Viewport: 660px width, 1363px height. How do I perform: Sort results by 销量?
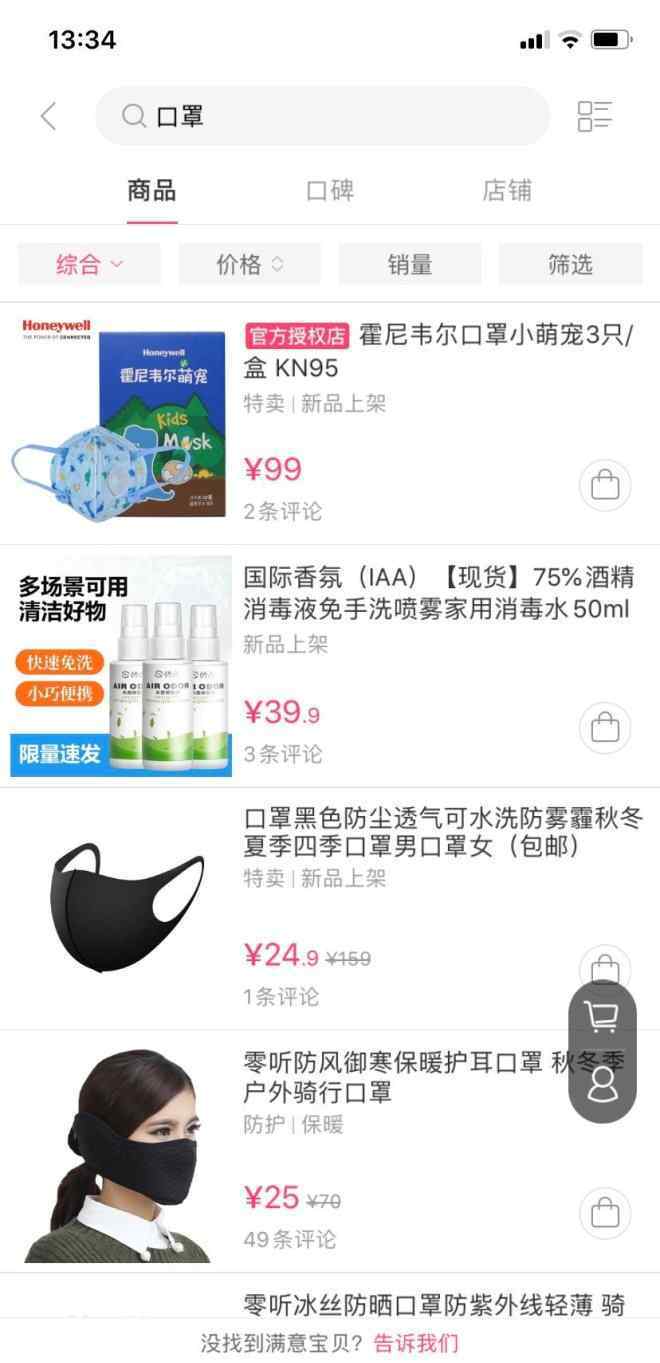click(x=410, y=264)
